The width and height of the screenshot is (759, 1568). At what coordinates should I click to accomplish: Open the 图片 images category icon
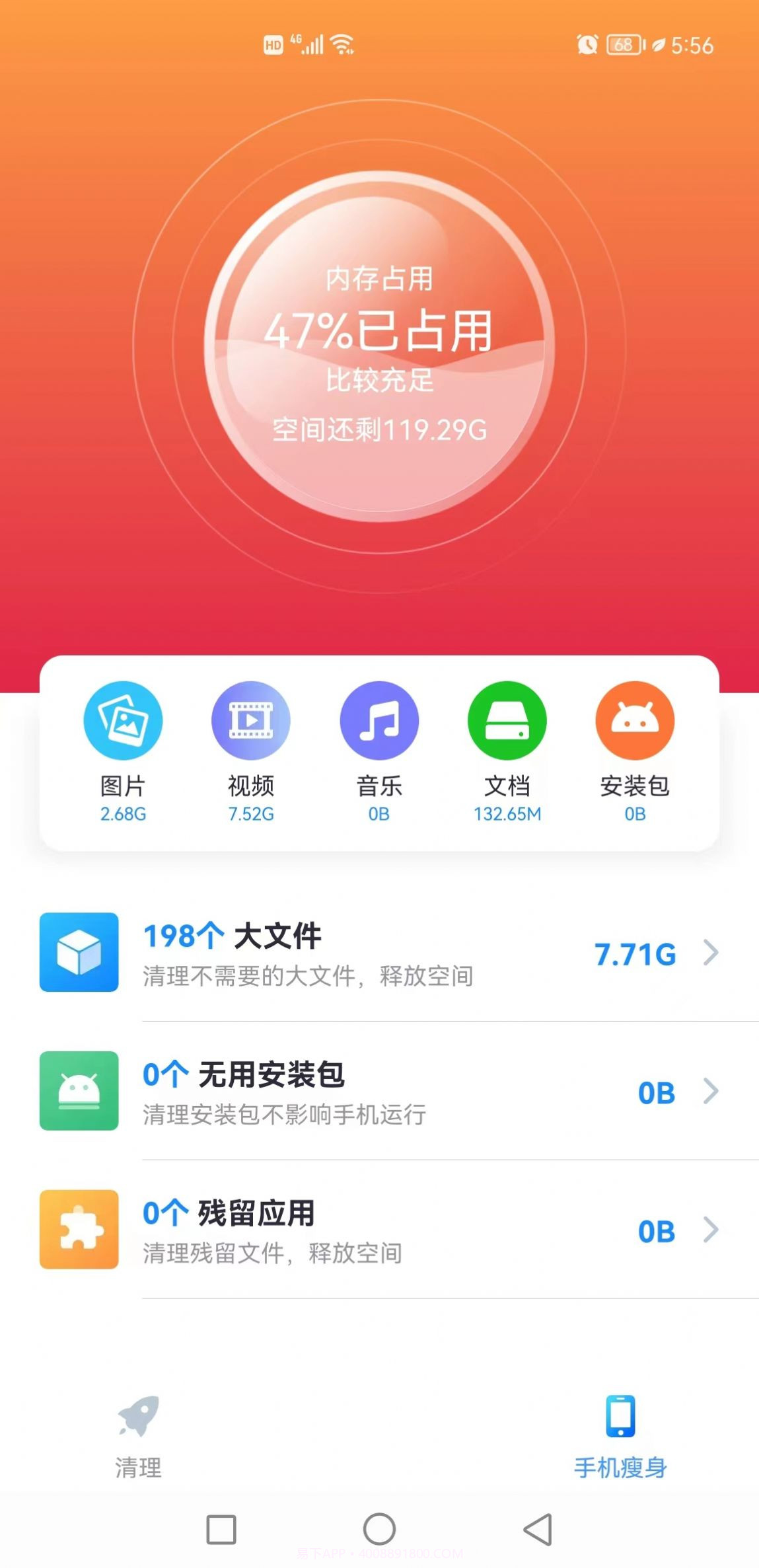click(122, 722)
